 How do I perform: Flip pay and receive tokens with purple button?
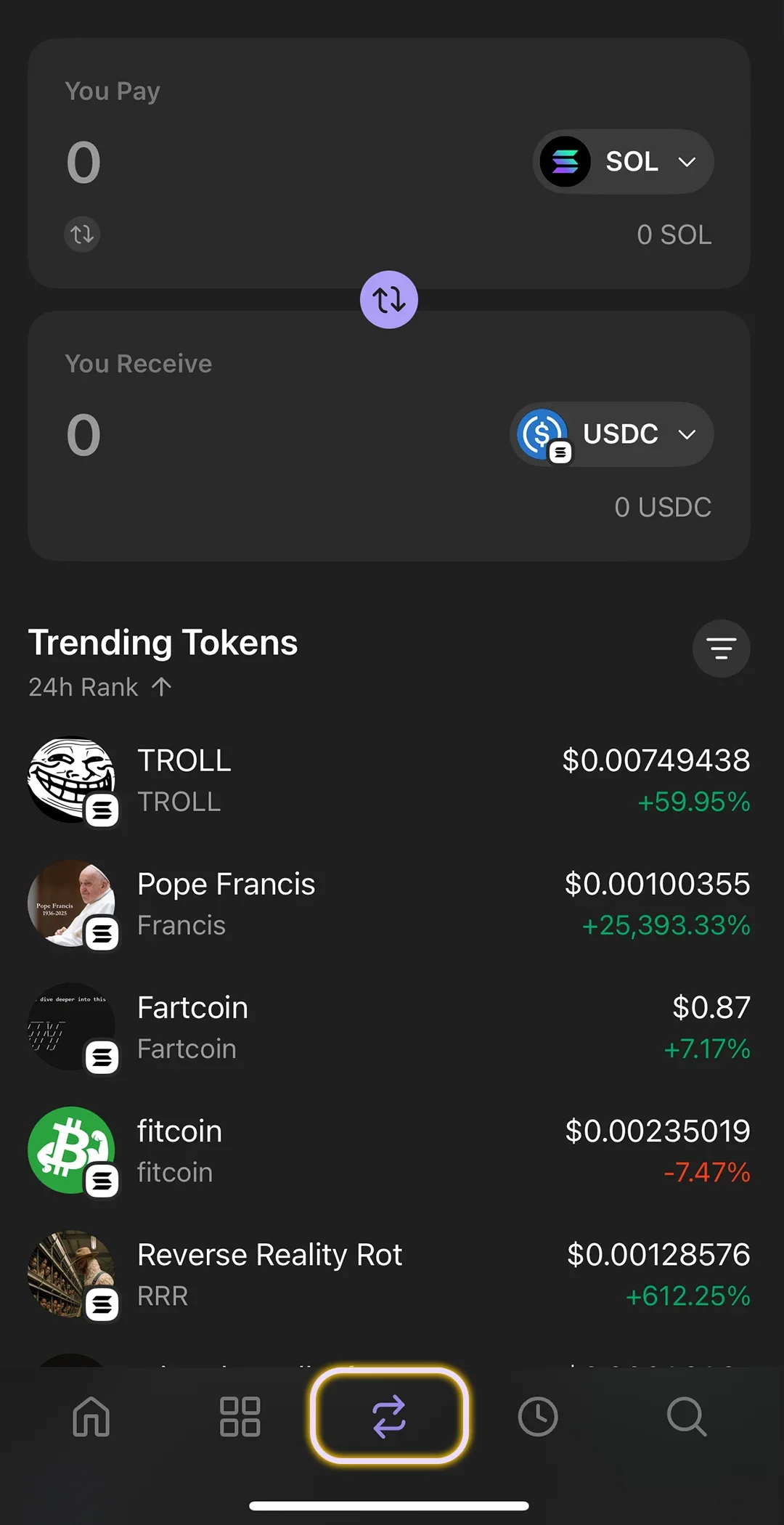pyautogui.click(x=389, y=299)
